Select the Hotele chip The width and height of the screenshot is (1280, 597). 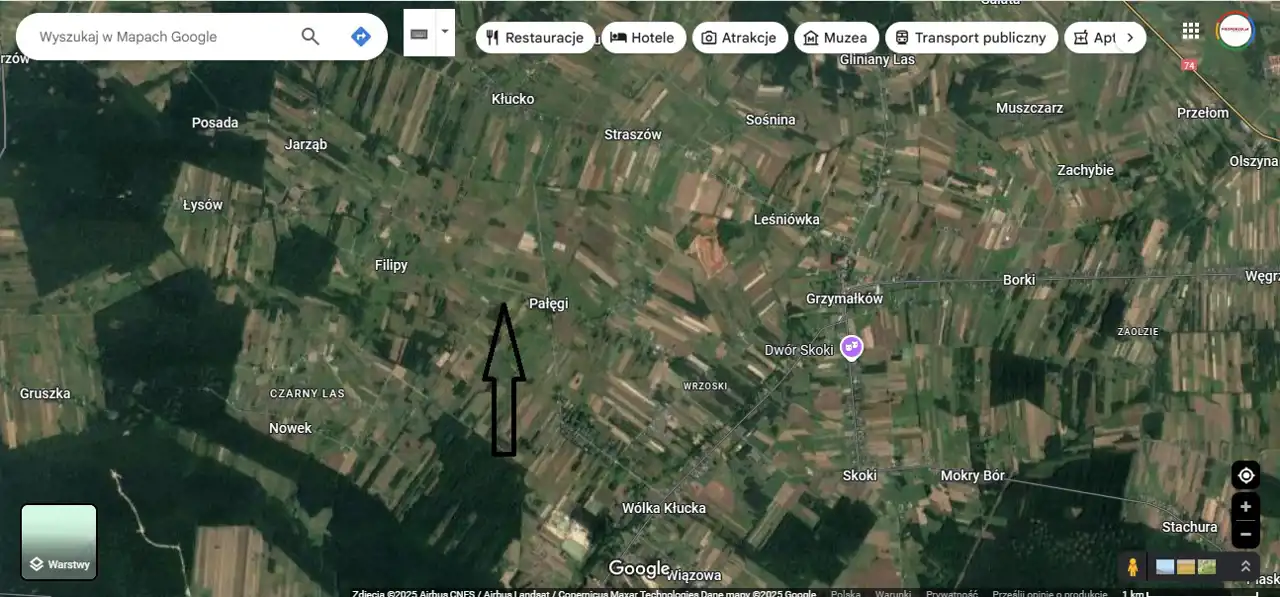click(643, 38)
